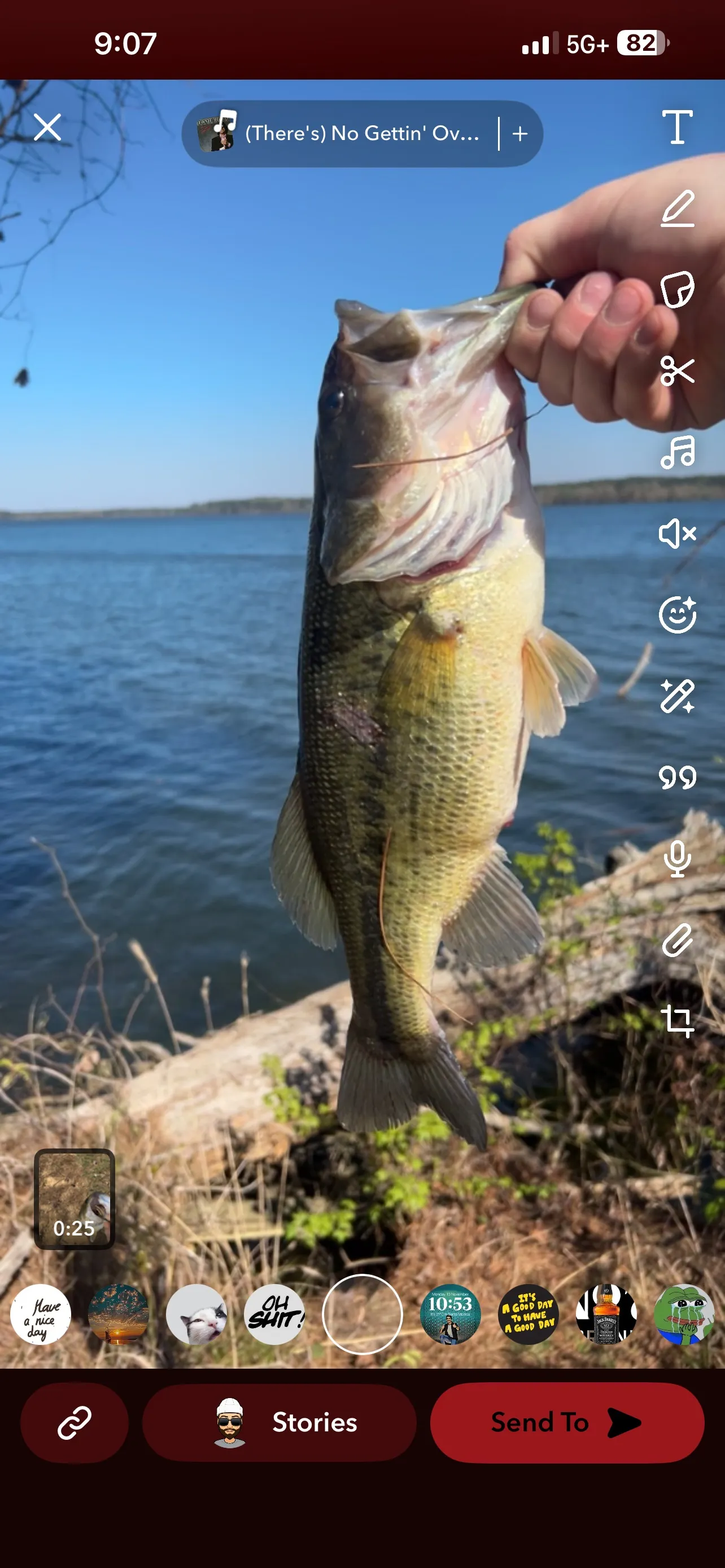
Task: Open the crop tool
Action: [x=677, y=1021]
